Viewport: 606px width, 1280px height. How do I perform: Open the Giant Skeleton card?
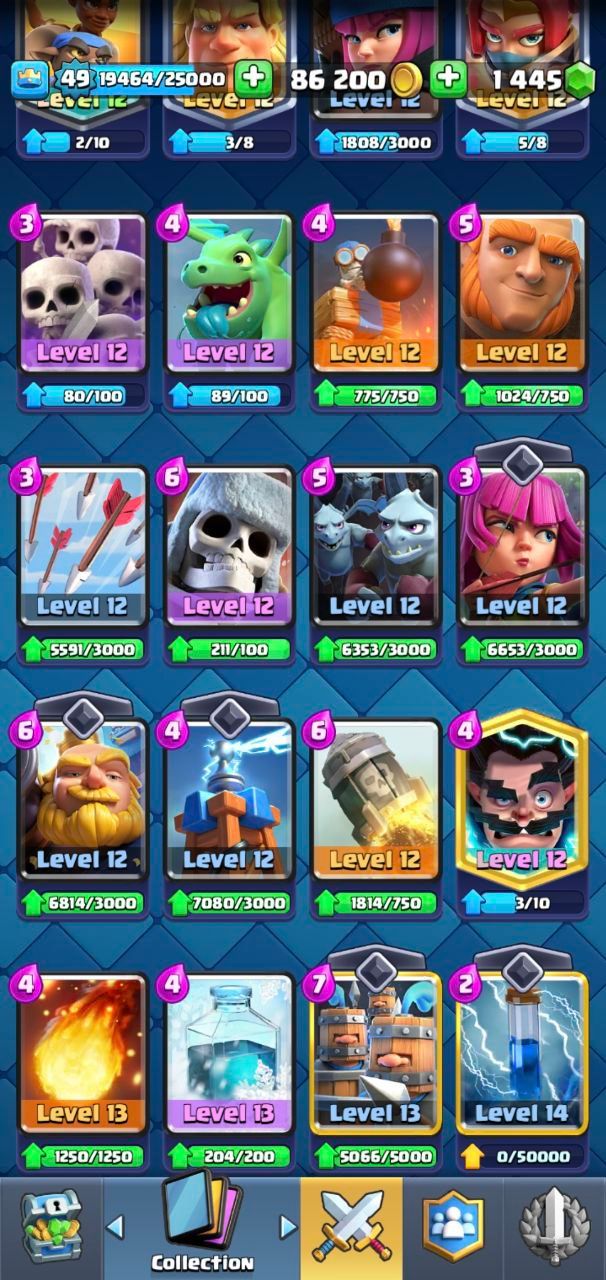(x=229, y=548)
